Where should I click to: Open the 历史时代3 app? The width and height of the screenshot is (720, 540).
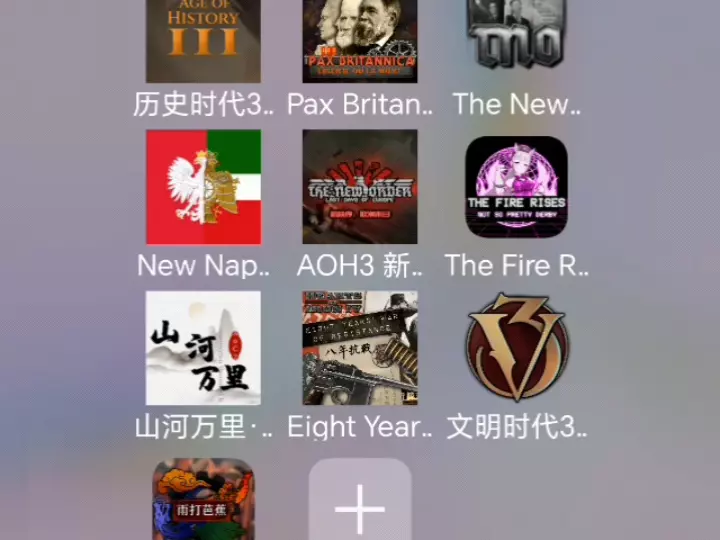(203, 41)
